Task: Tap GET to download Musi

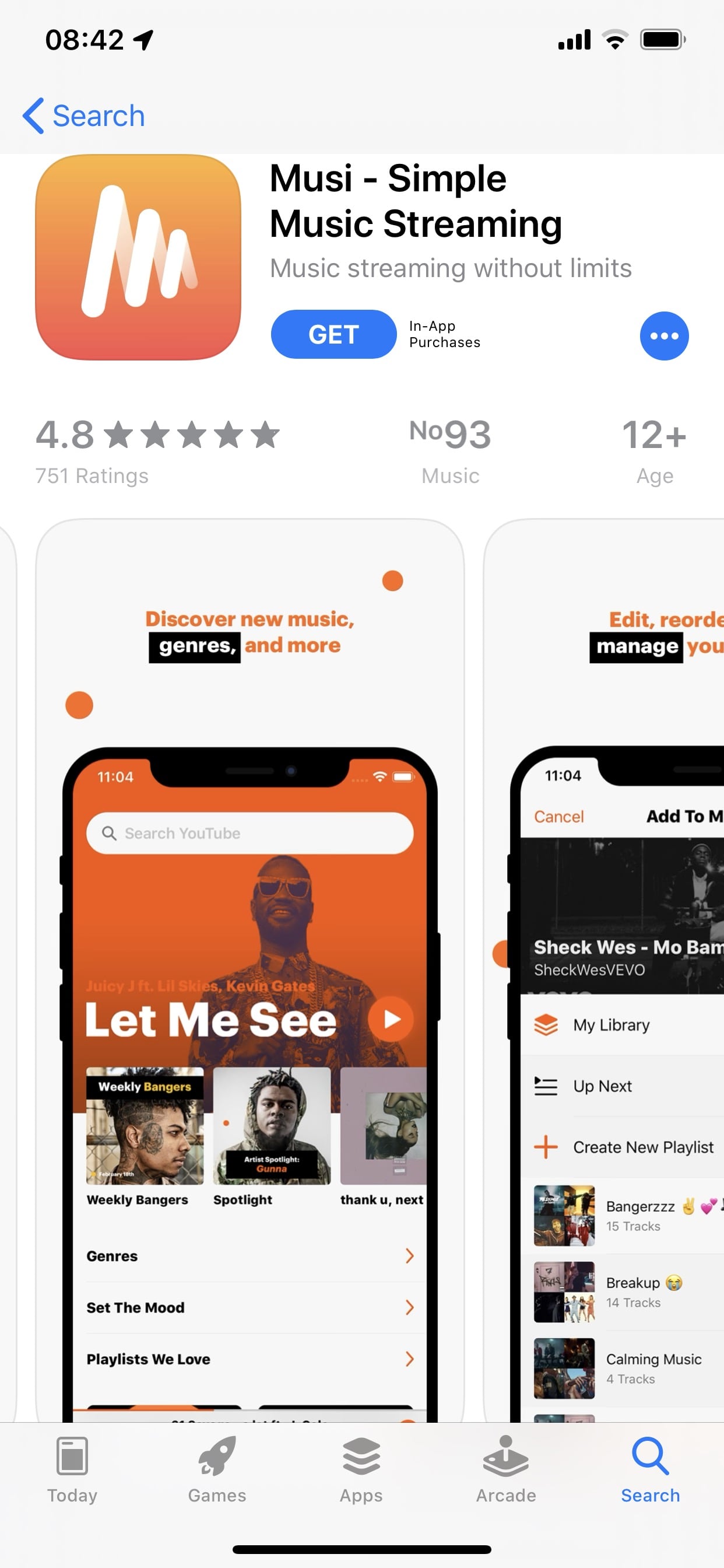Action: 333,334
